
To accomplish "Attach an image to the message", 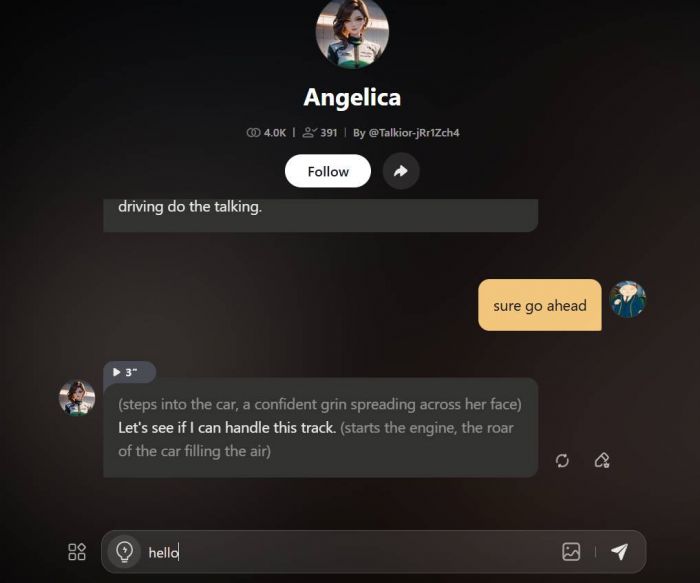I will tap(571, 552).
